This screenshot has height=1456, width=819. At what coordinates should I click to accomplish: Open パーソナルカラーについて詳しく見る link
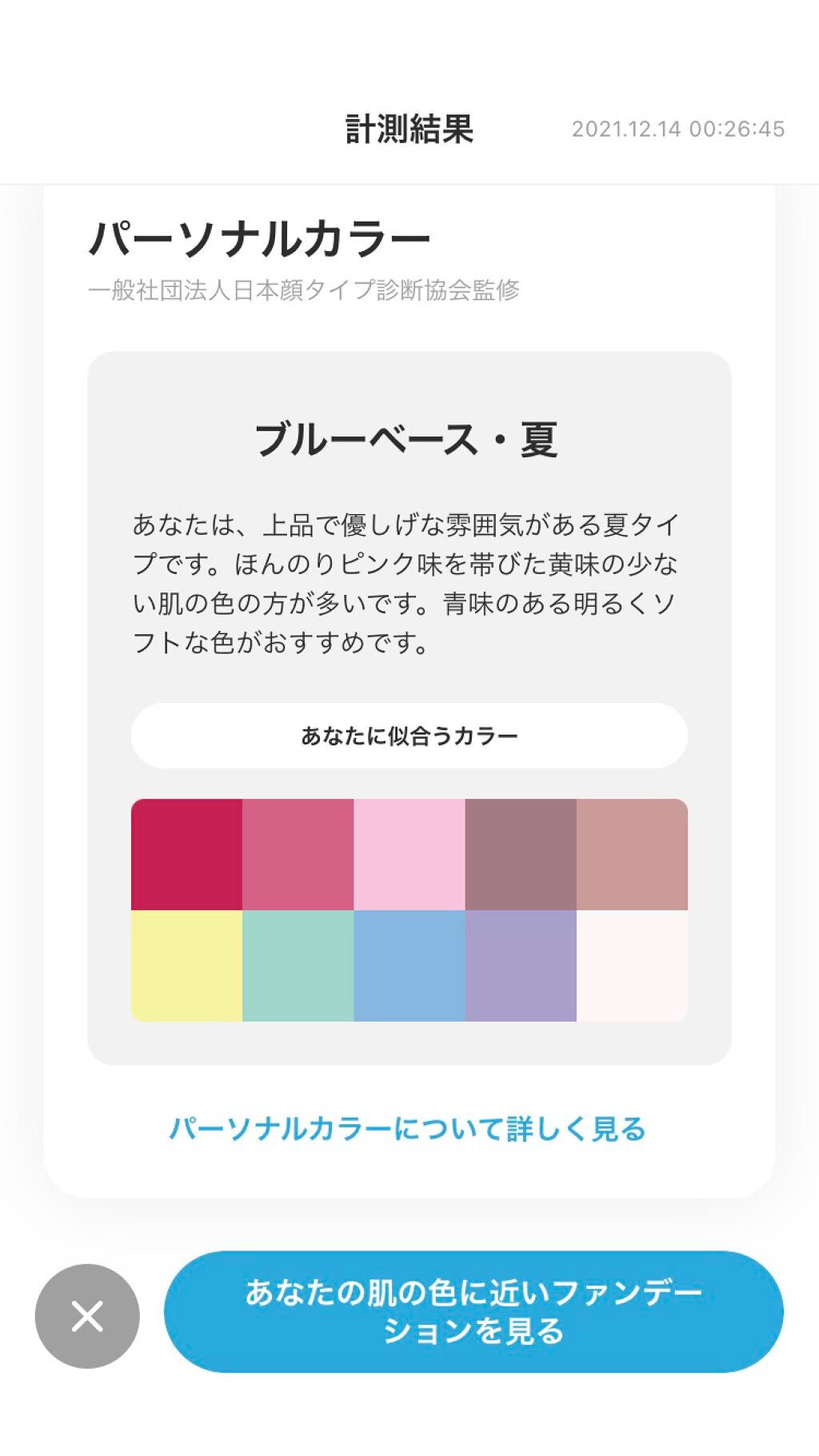(x=409, y=1127)
